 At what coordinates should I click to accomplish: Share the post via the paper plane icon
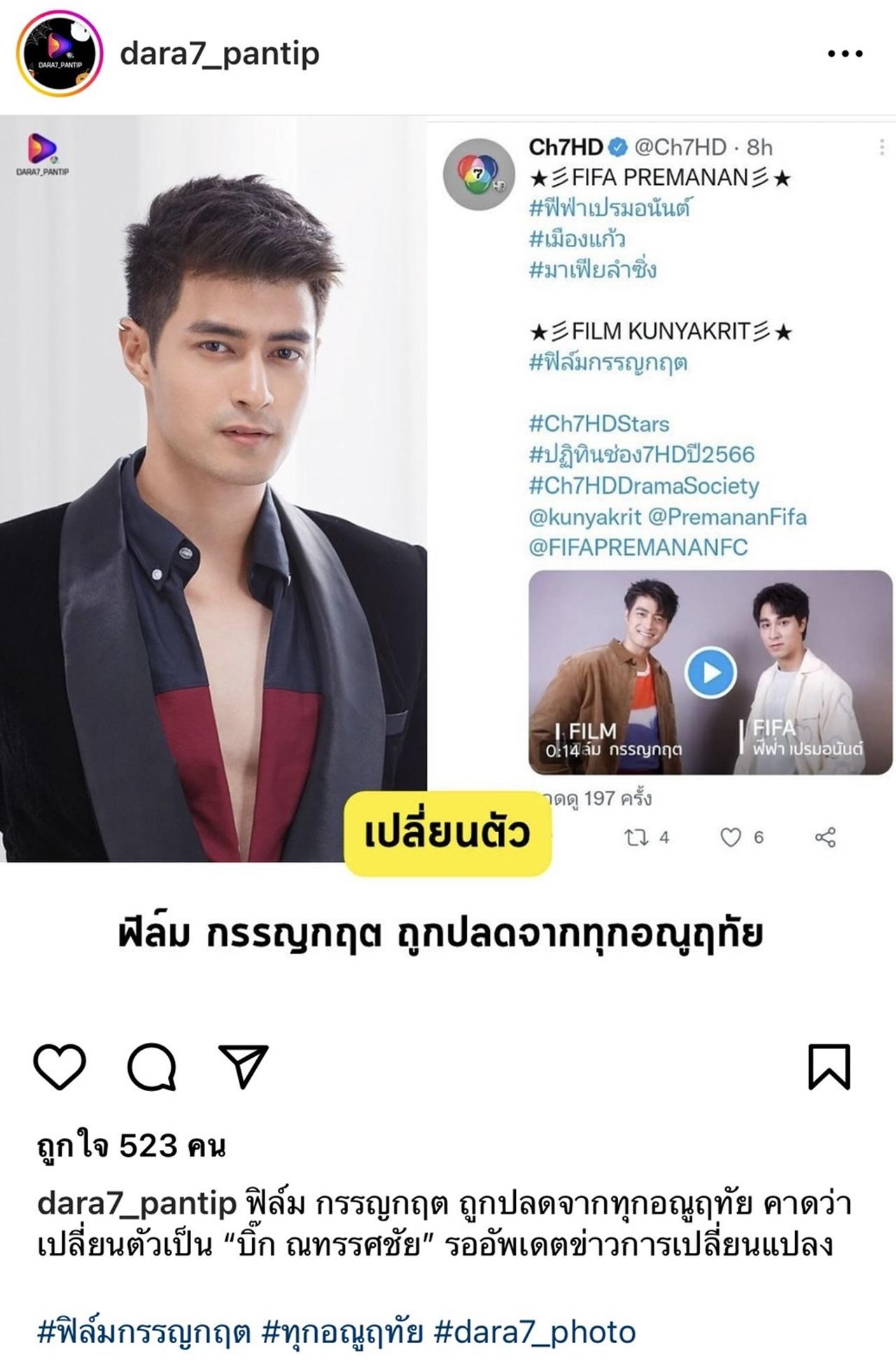pos(243,1067)
